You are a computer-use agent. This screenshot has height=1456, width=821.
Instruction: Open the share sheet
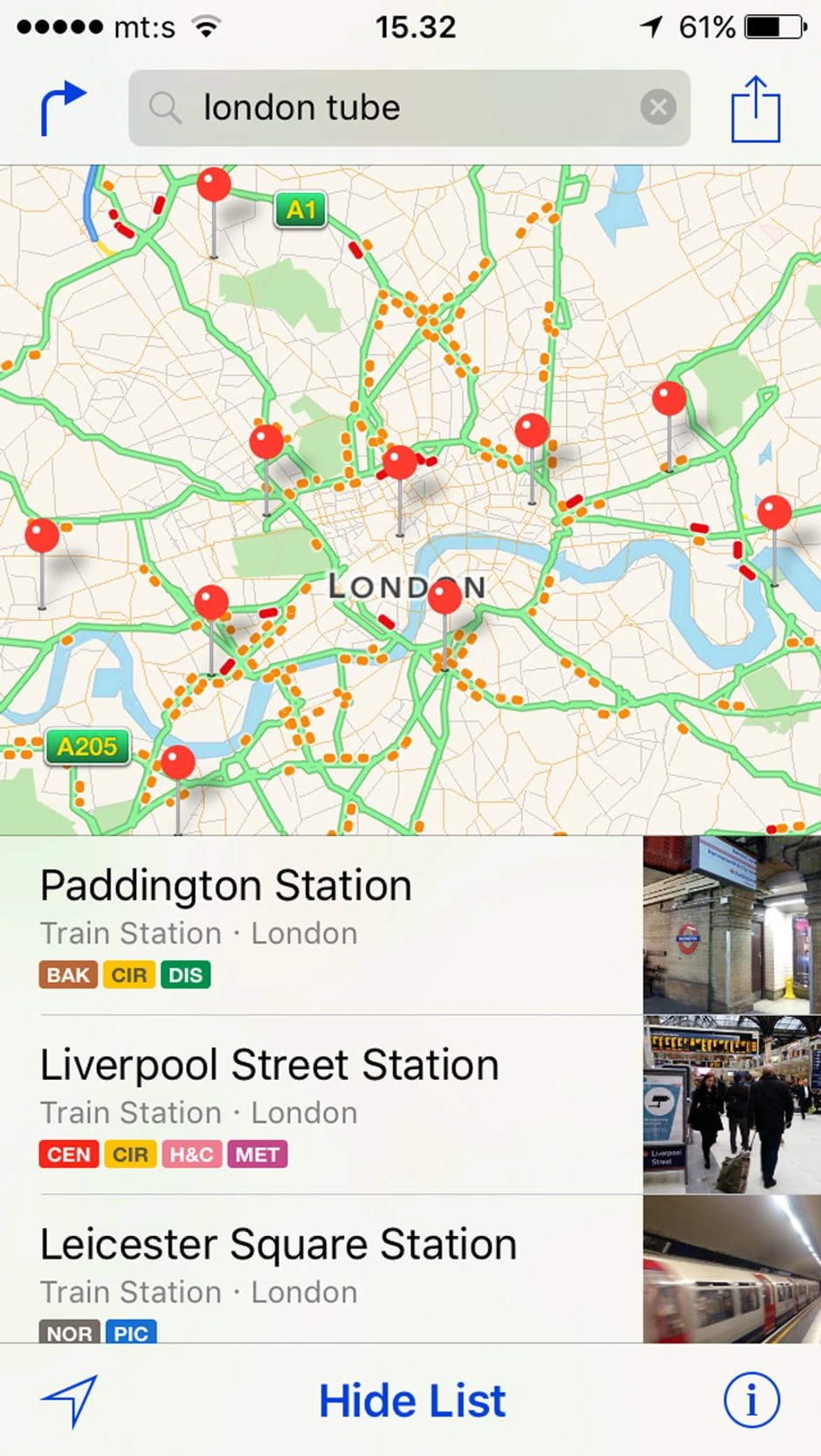click(755, 108)
